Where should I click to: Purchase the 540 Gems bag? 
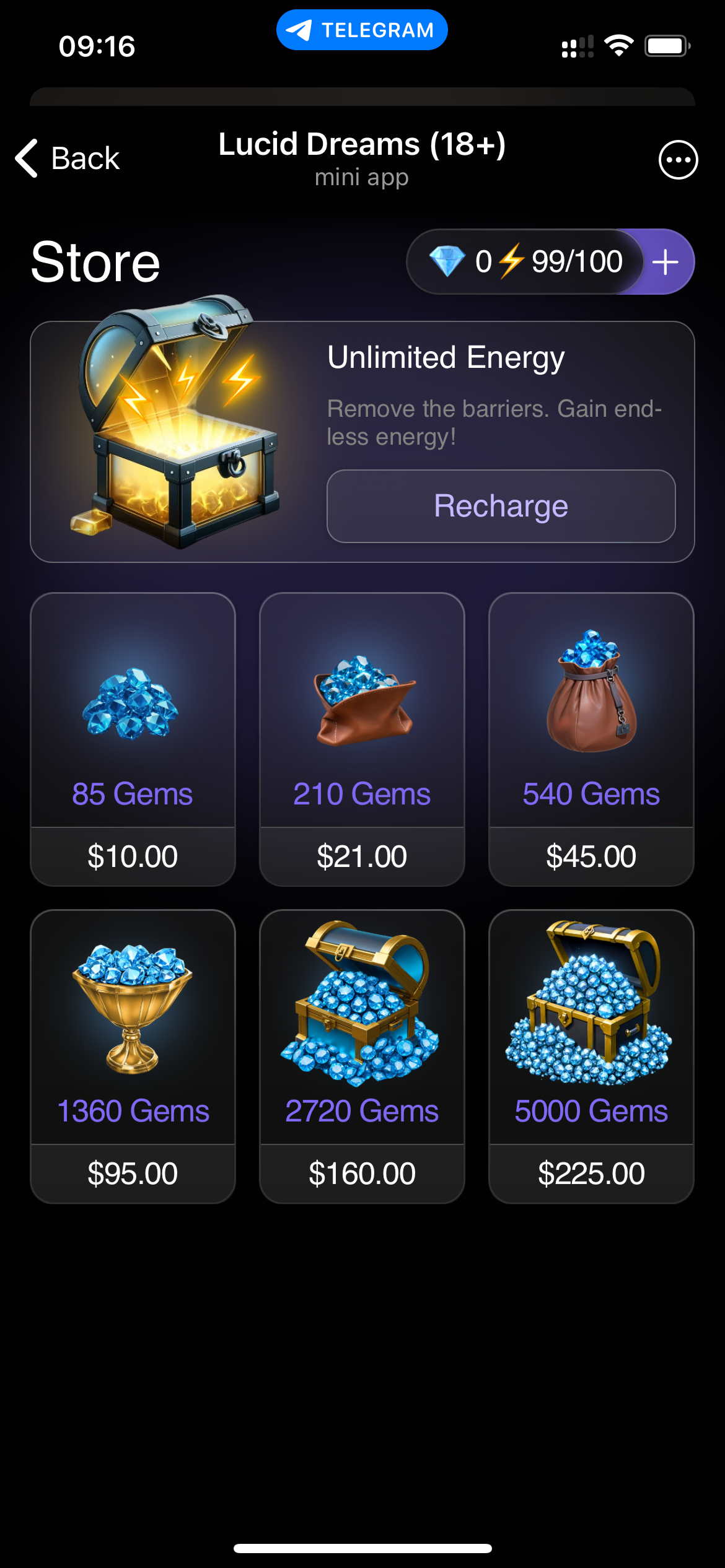pos(591,739)
